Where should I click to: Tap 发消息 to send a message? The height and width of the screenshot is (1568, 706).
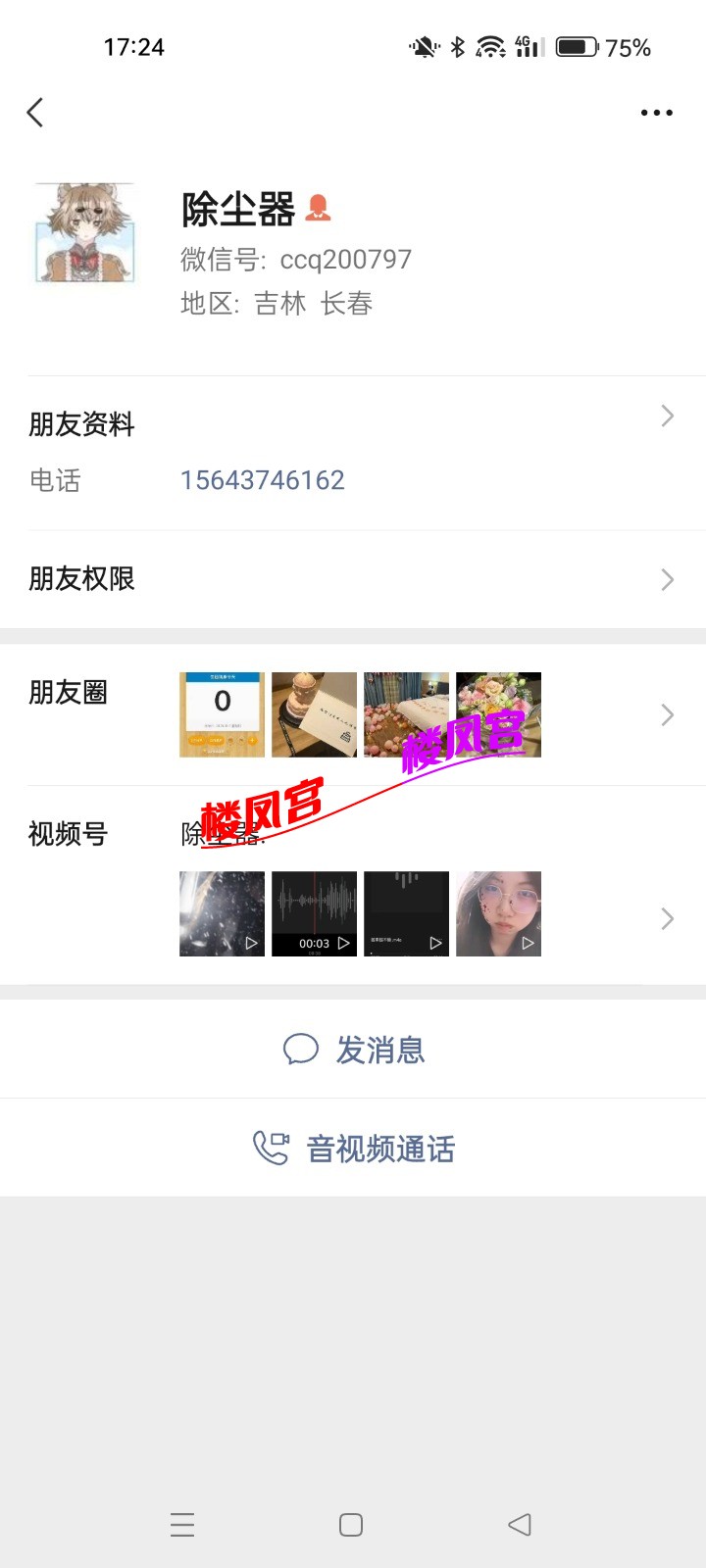click(x=353, y=1050)
